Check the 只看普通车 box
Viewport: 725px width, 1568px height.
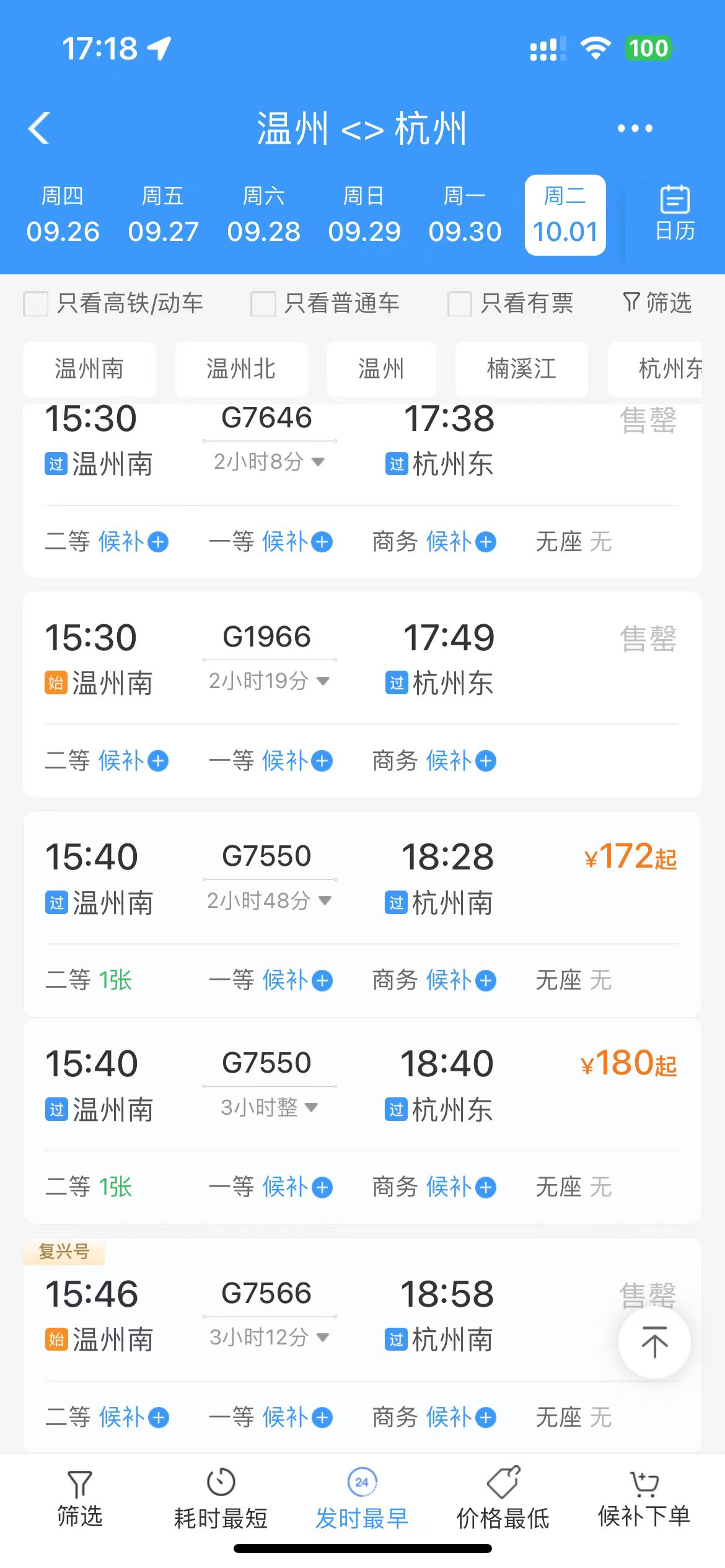263,304
